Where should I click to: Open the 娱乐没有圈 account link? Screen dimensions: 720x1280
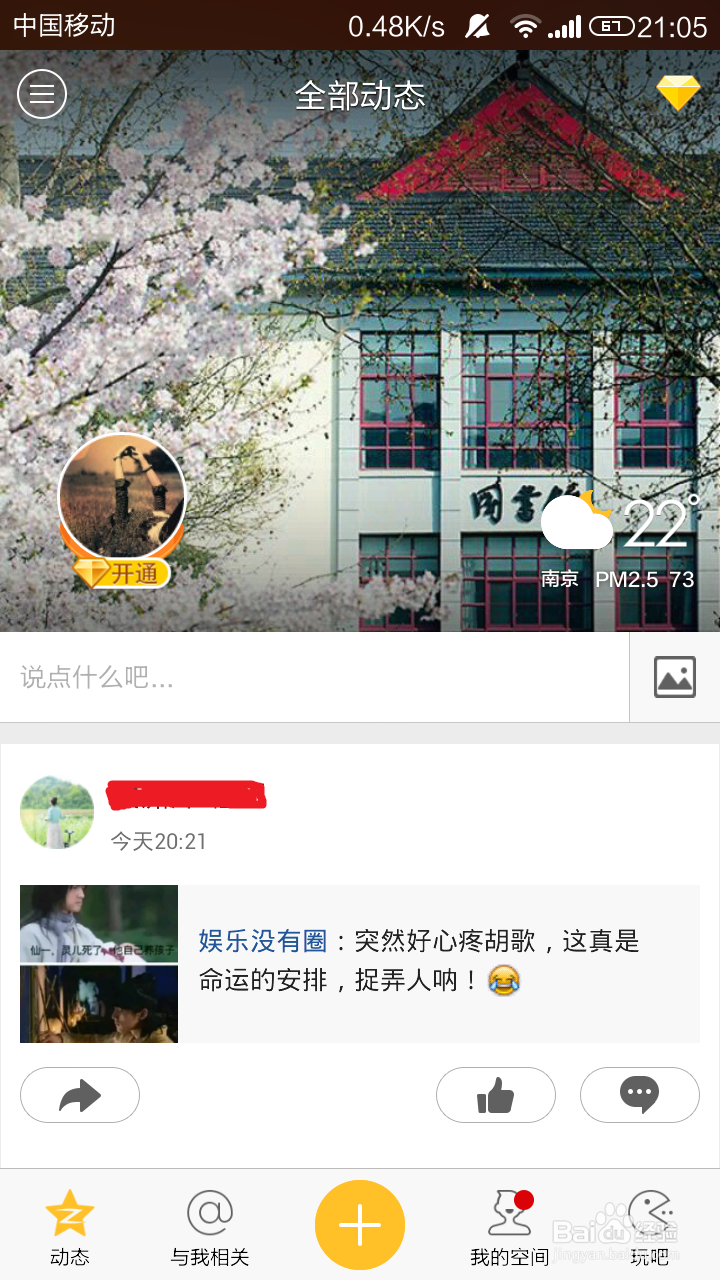coord(260,941)
